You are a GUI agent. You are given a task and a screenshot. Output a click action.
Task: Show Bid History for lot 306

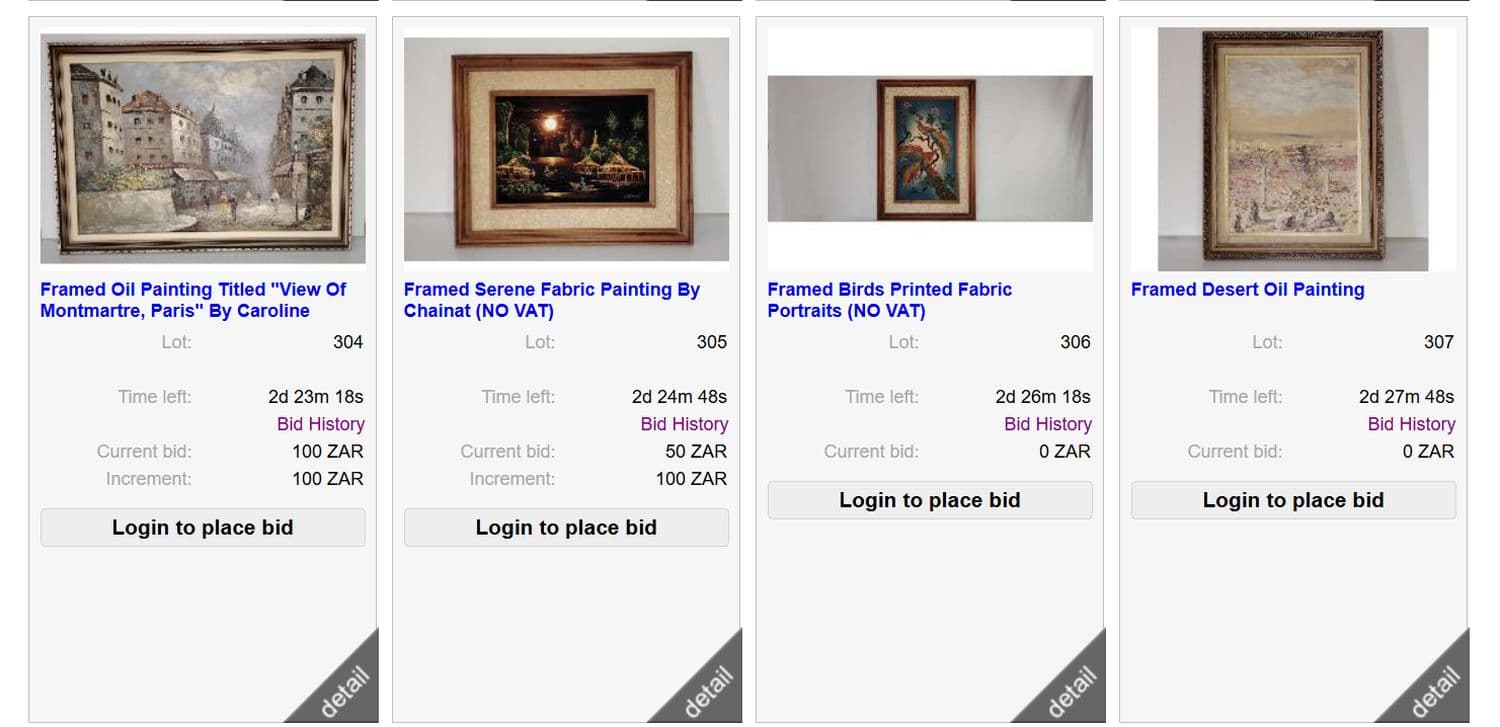1047,424
